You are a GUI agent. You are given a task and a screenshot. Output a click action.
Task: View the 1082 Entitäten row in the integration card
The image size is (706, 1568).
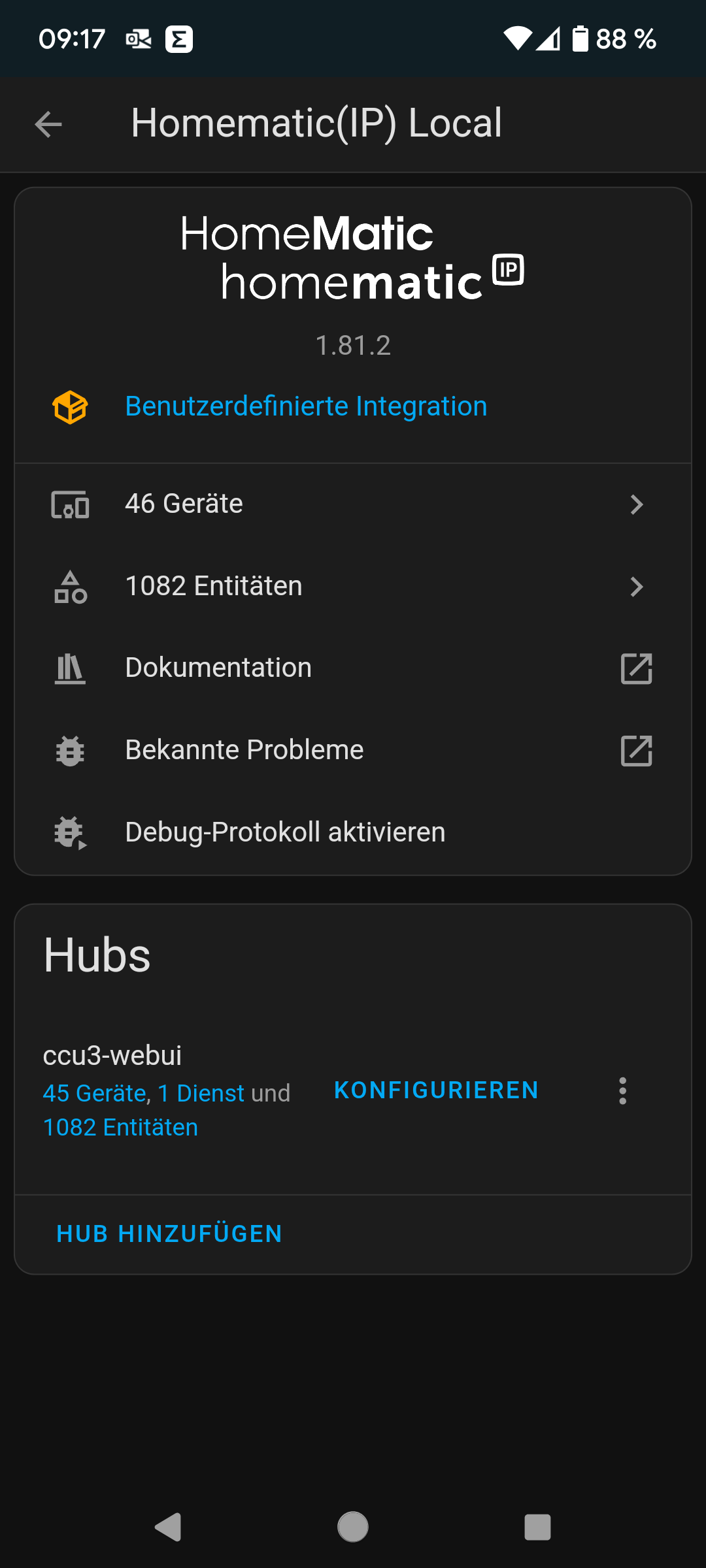coord(353,587)
